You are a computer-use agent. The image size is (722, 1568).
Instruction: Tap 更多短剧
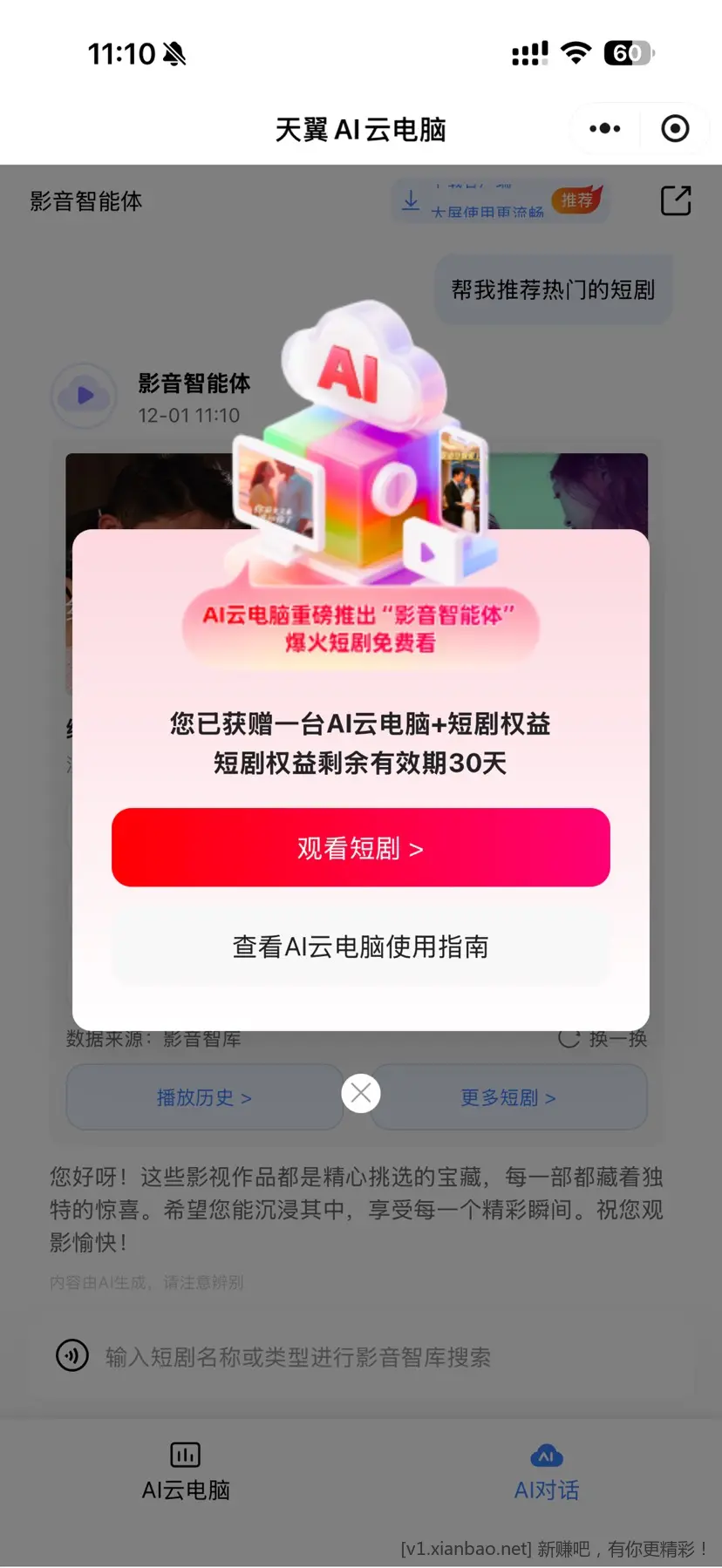[x=509, y=1096]
